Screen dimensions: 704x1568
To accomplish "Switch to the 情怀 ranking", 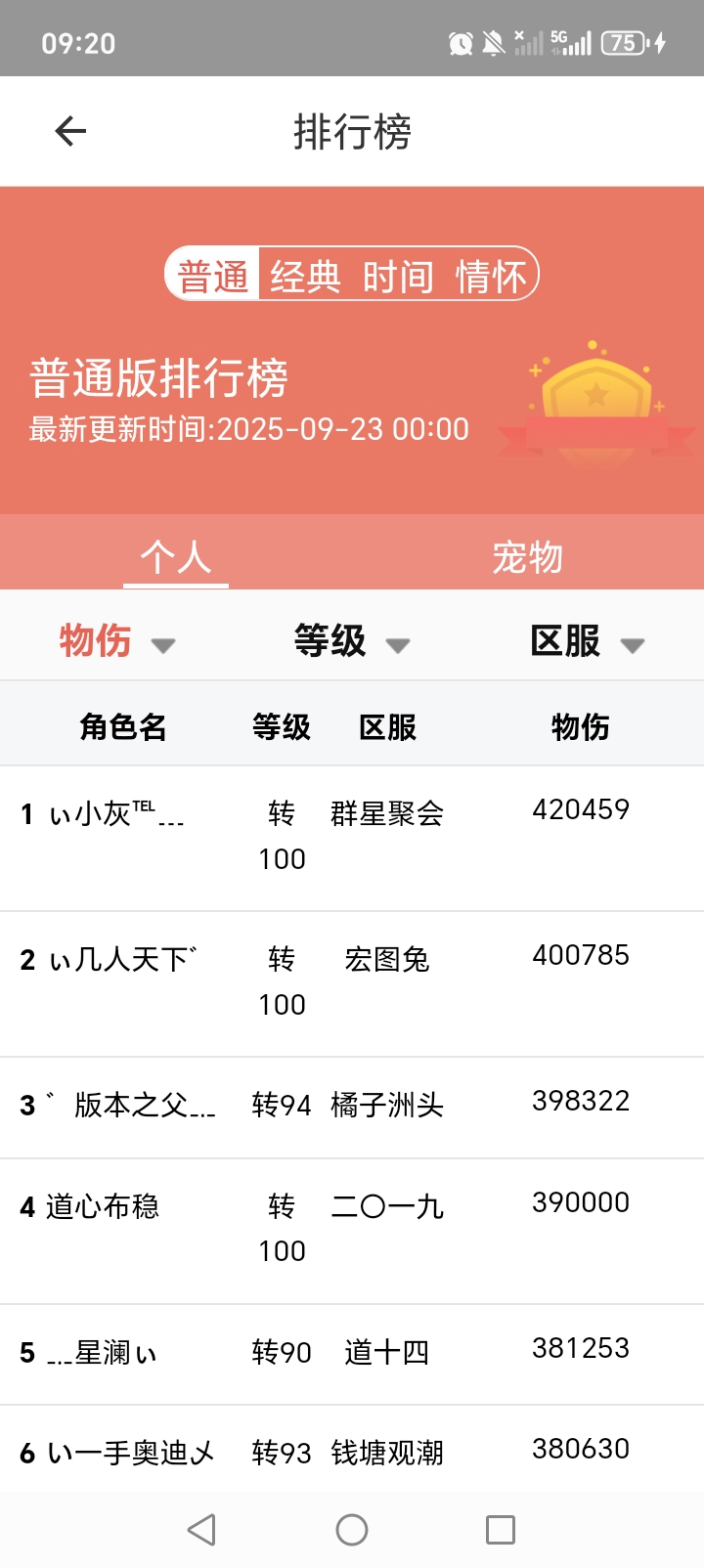I will pos(491,276).
